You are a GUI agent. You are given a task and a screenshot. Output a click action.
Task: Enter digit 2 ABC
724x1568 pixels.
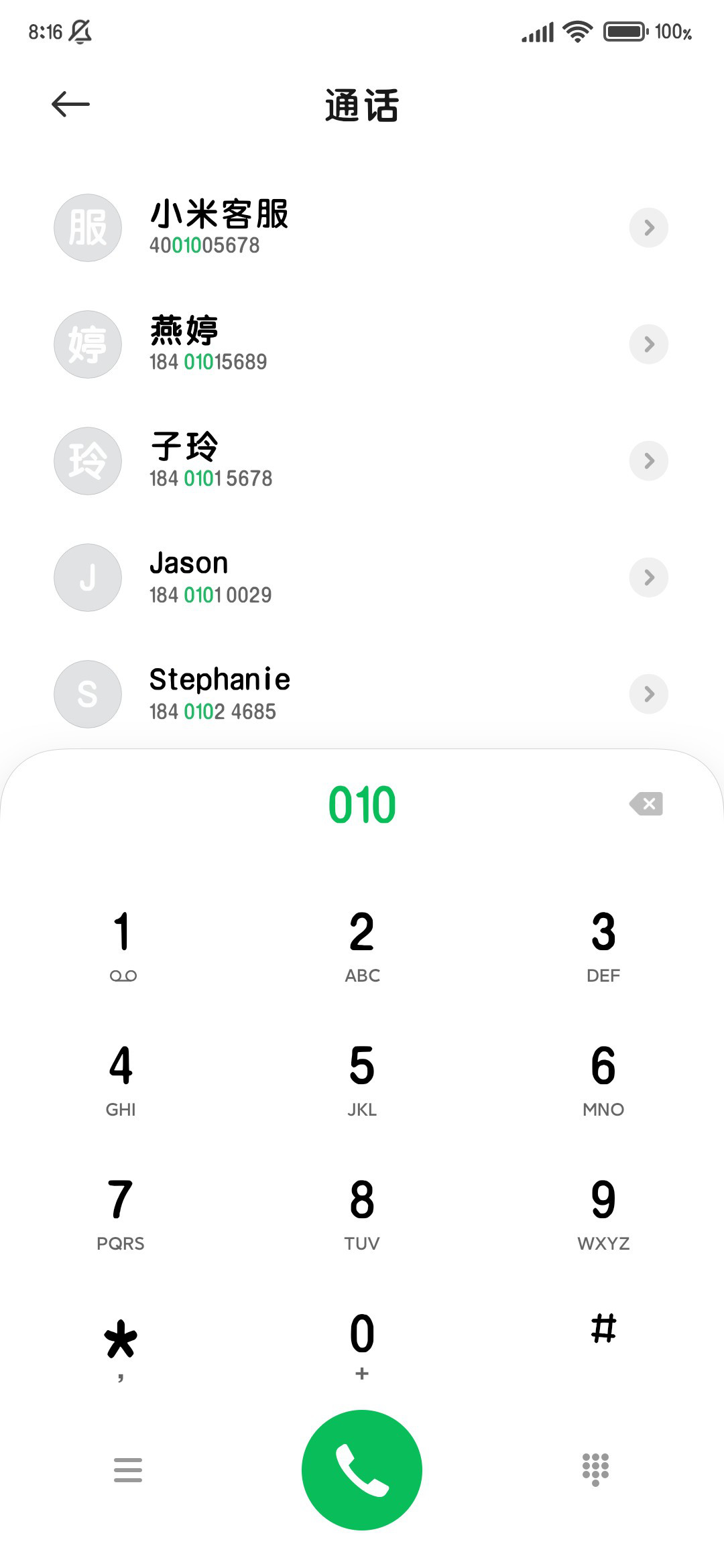(x=362, y=945)
